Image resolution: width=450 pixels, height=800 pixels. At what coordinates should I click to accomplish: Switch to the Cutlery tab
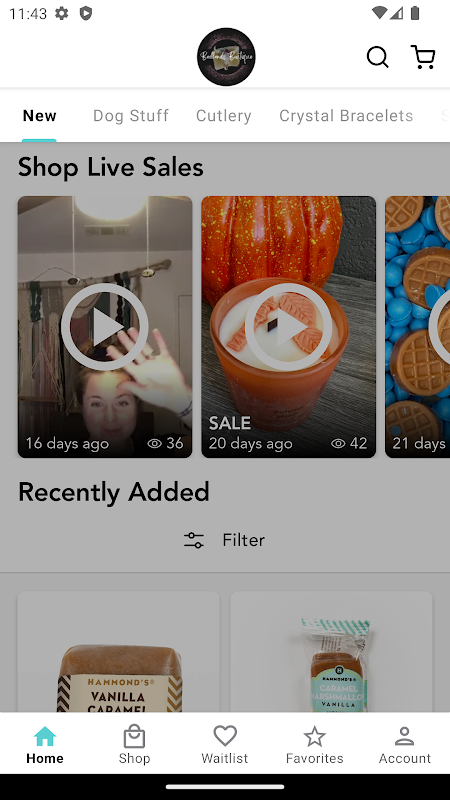point(223,116)
